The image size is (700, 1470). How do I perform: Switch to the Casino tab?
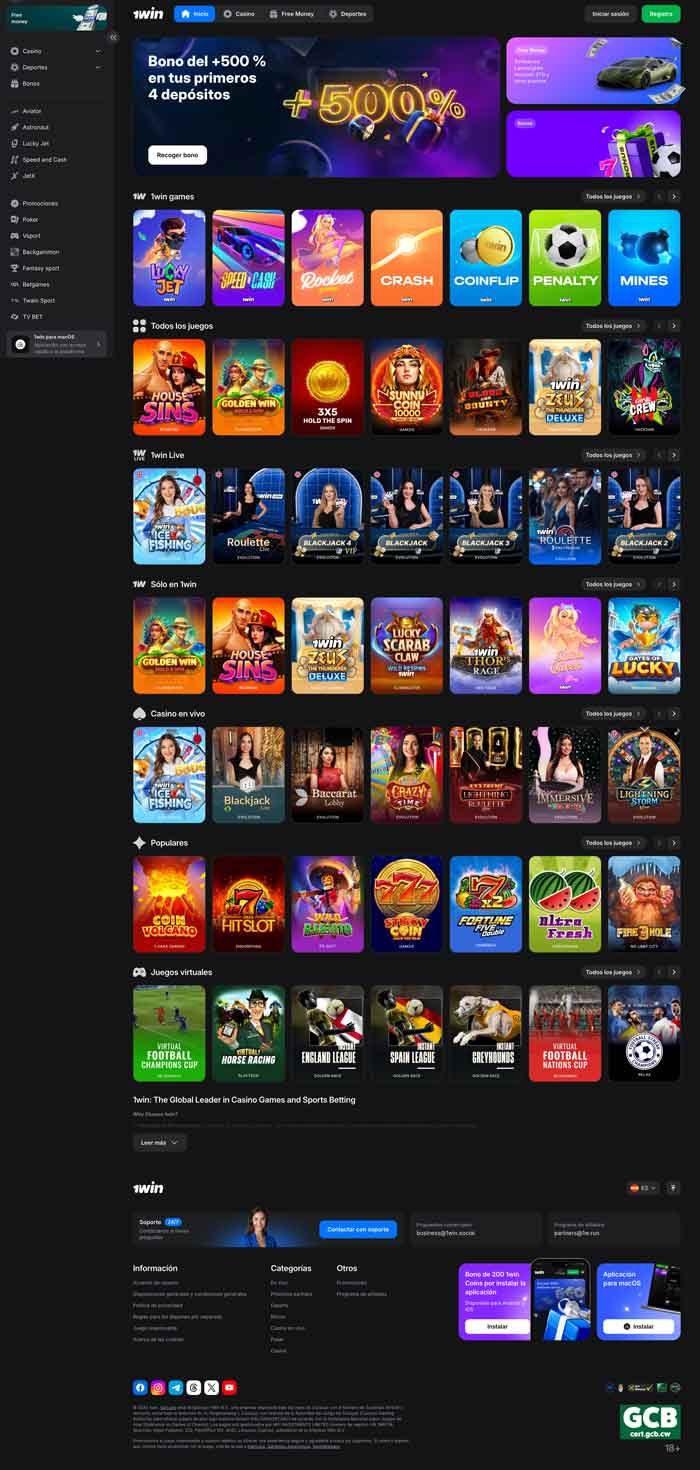[x=239, y=14]
